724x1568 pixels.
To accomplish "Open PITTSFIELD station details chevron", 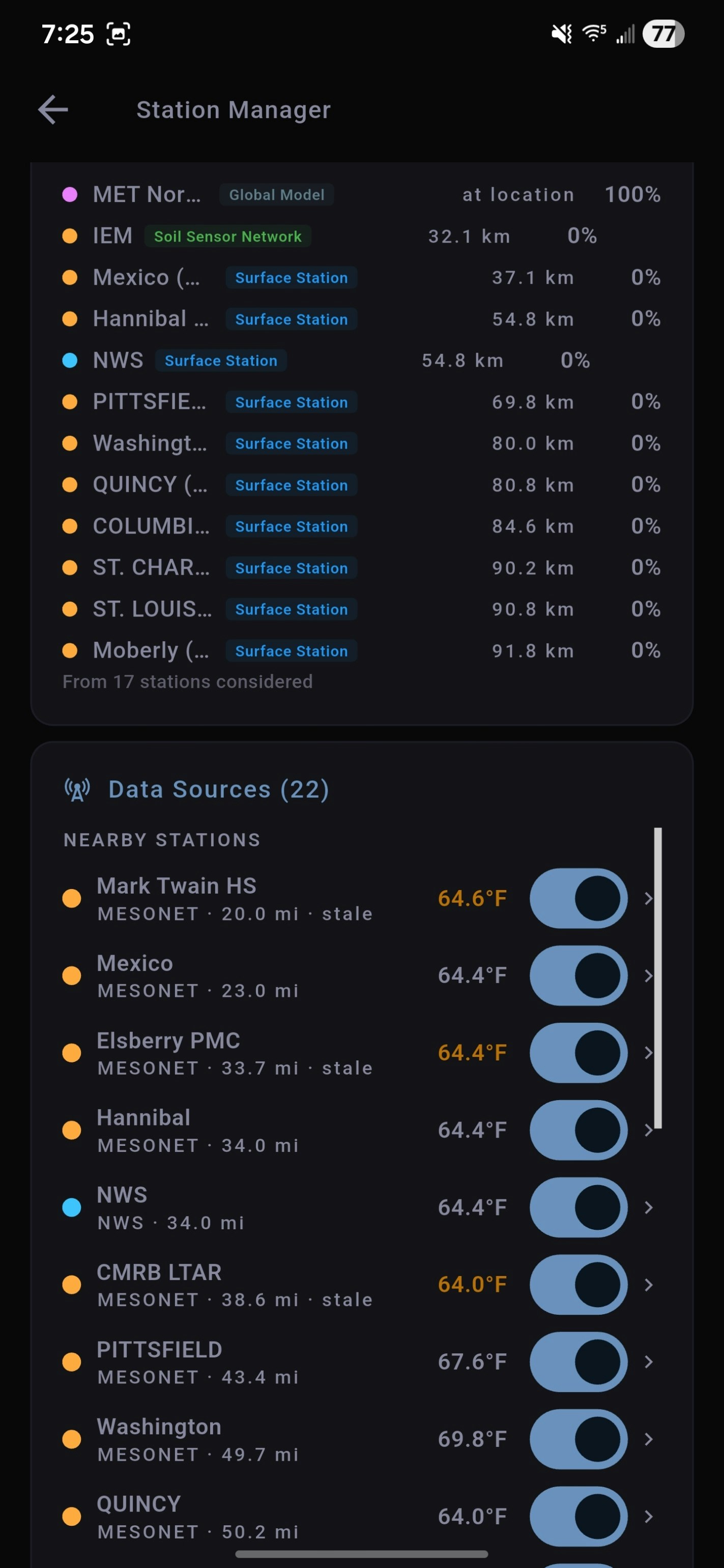I will click(649, 1362).
